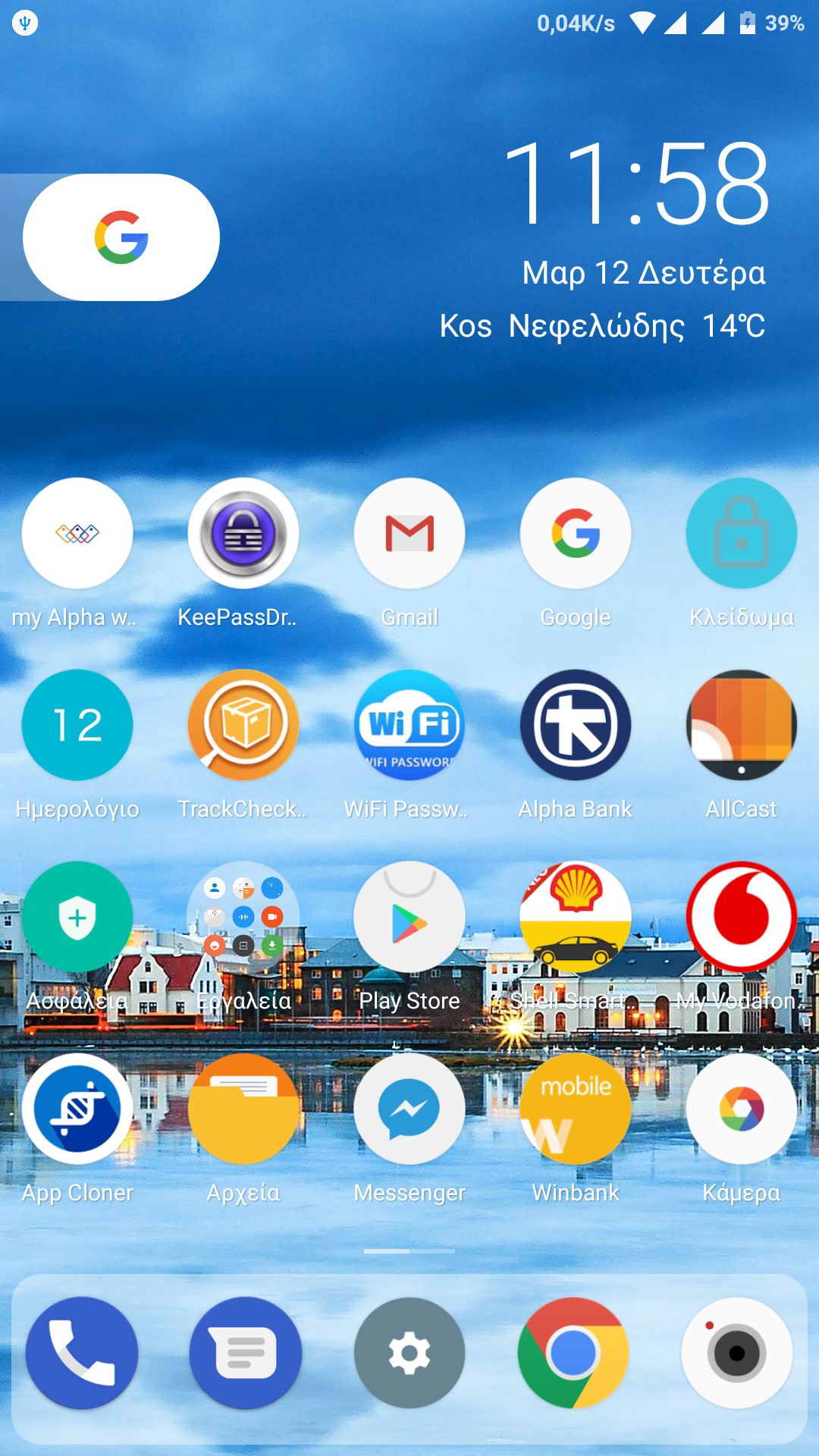Open the AllCast app

click(x=741, y=726)
